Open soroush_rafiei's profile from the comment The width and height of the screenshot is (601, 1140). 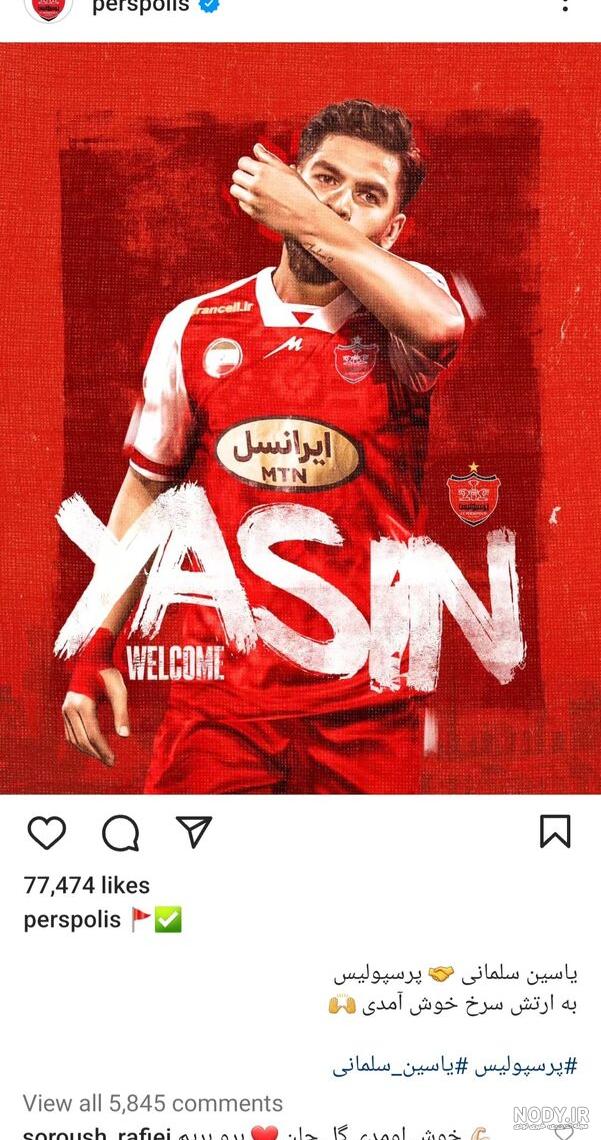(x=96, y=1133)
